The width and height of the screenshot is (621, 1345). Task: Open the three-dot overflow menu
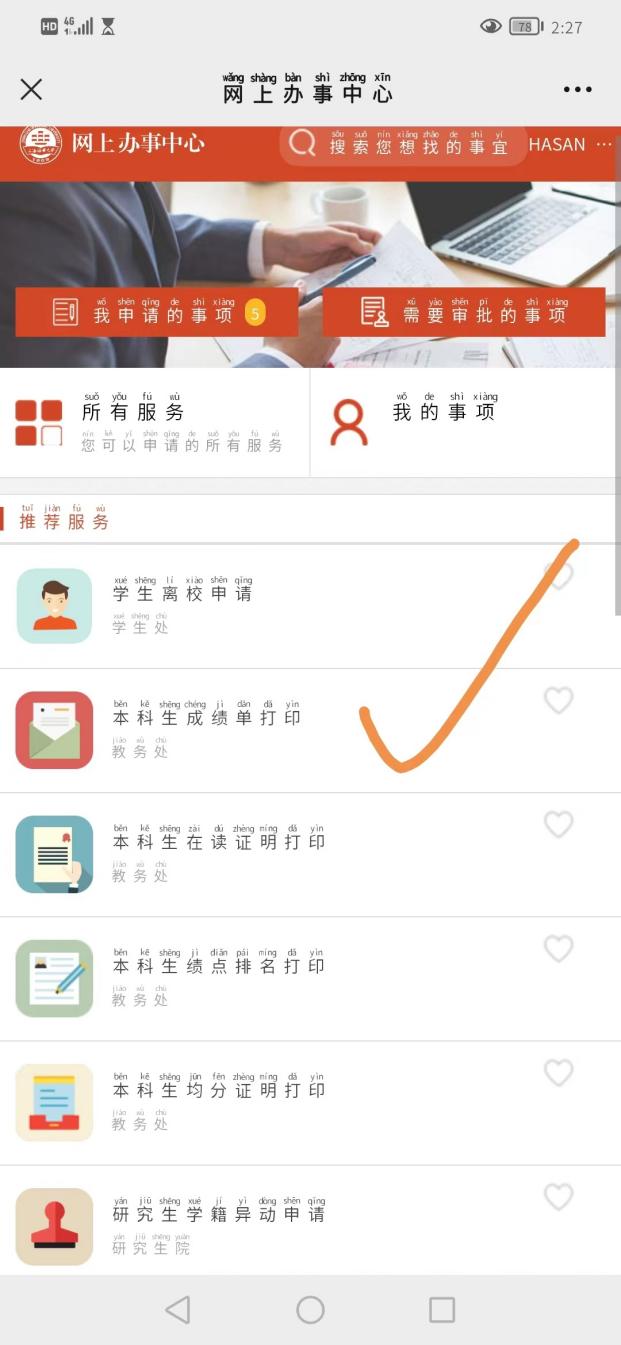tap(577, 90)
